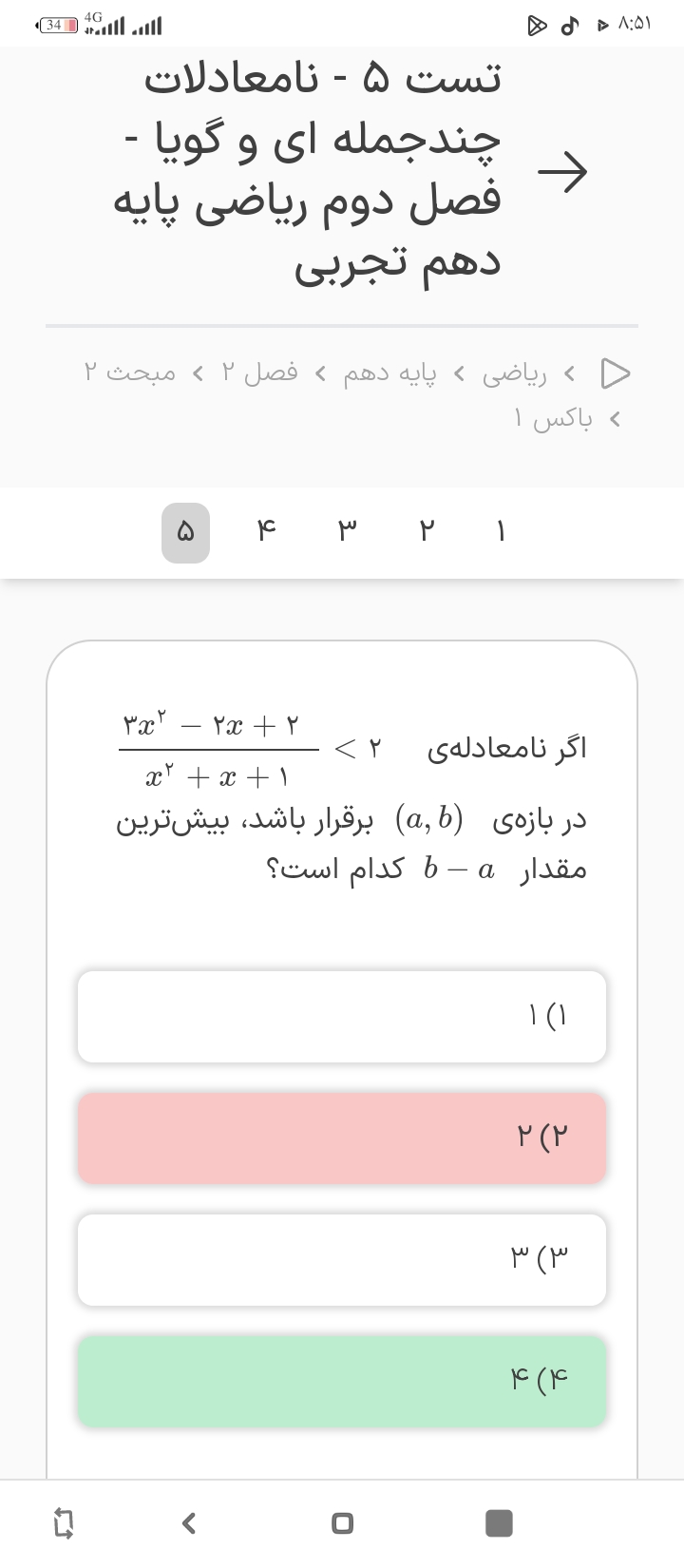Tap the back arrow beside the test title

[562, 172]
